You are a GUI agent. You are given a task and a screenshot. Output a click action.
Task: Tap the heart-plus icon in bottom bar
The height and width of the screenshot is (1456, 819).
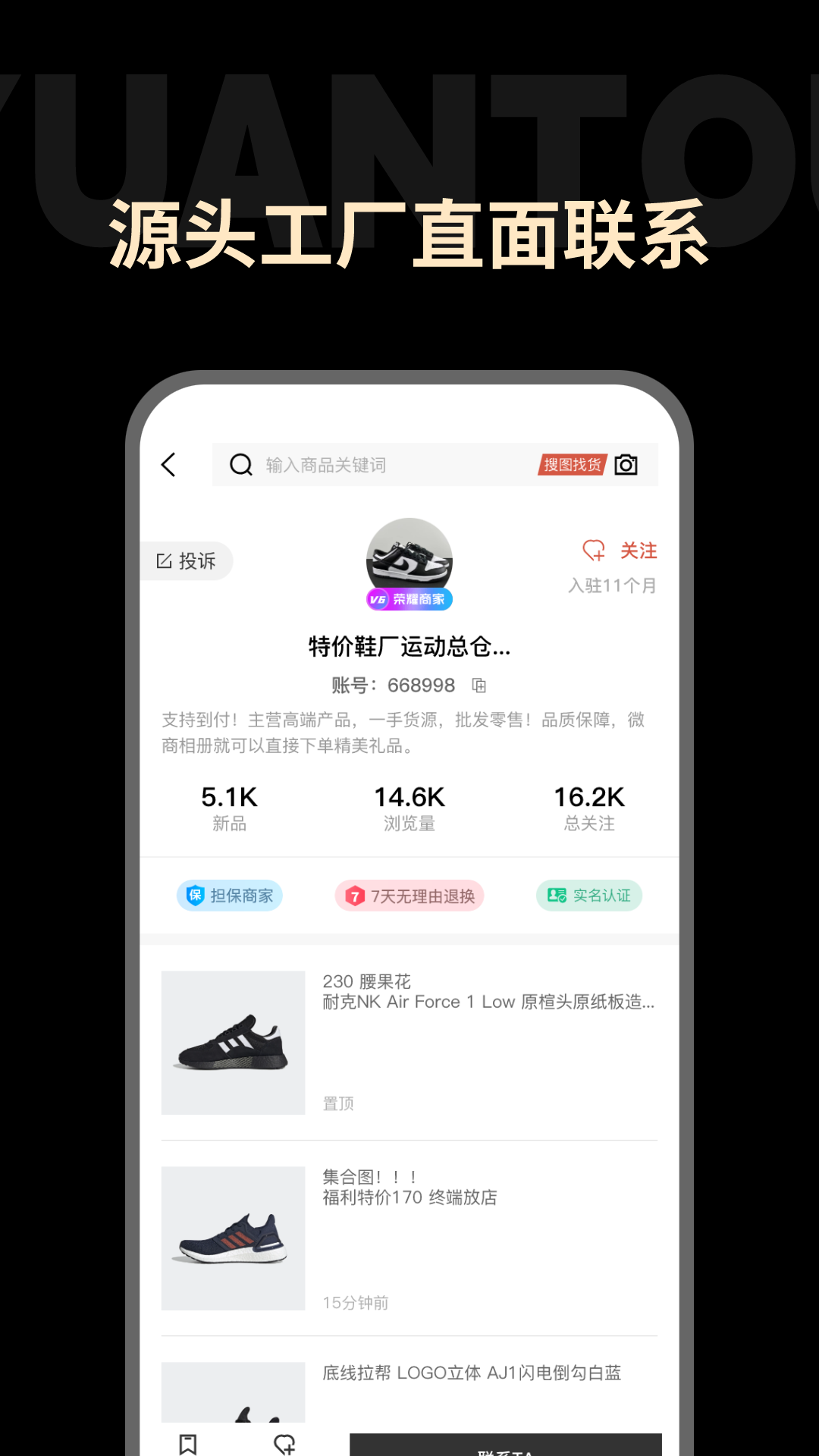(x=286, y=1443)
